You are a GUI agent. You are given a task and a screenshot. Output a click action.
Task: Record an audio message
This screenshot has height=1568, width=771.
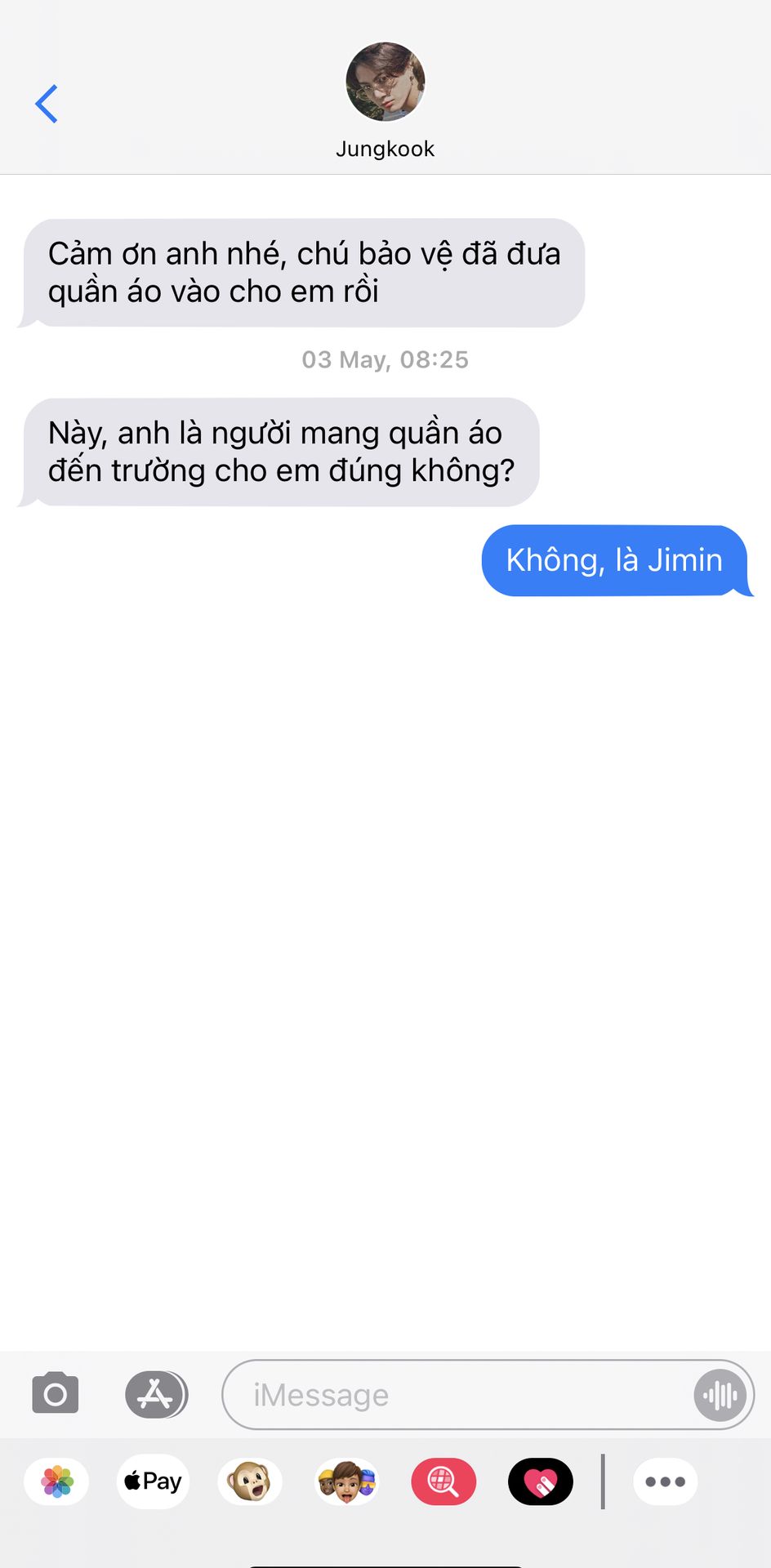point(720,1395)
